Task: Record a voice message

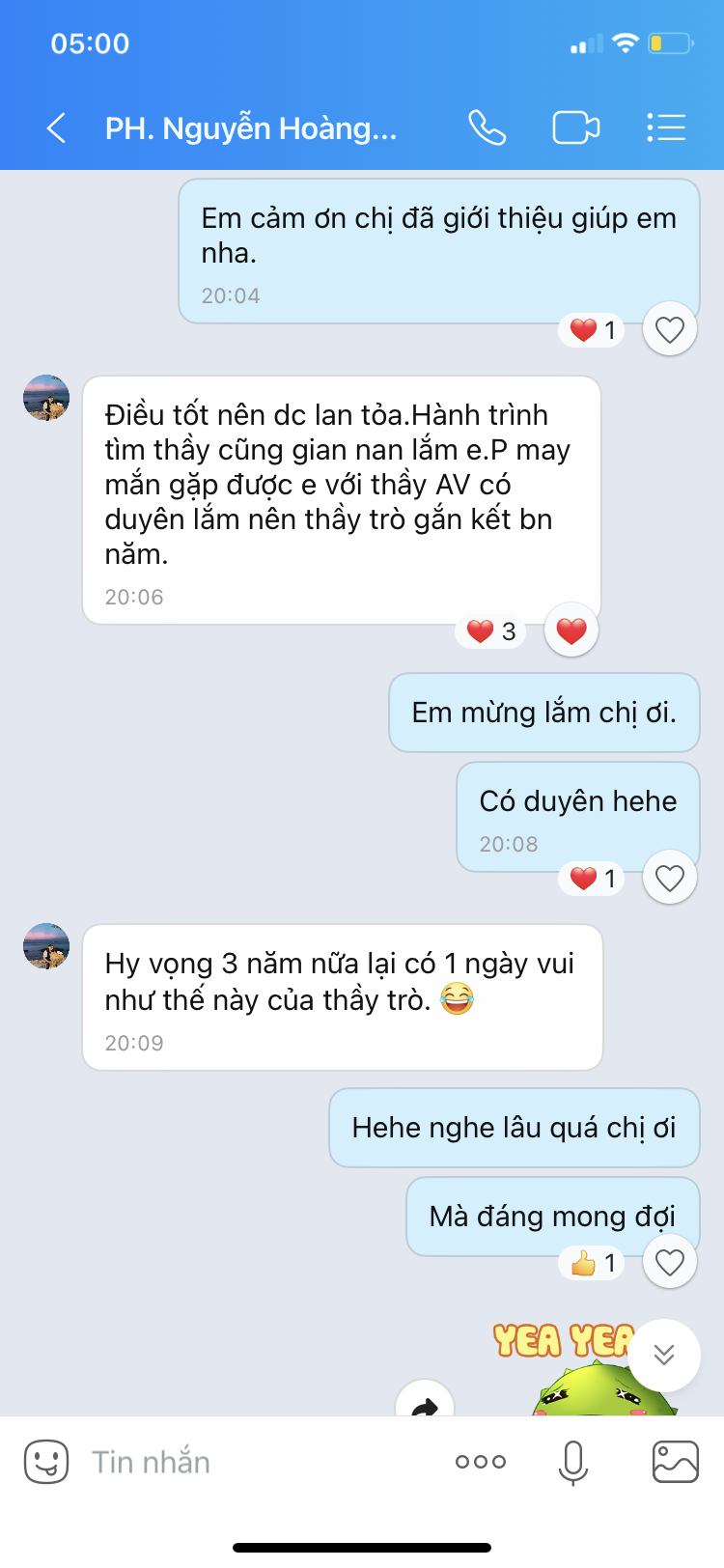Action: (573, 1462)
